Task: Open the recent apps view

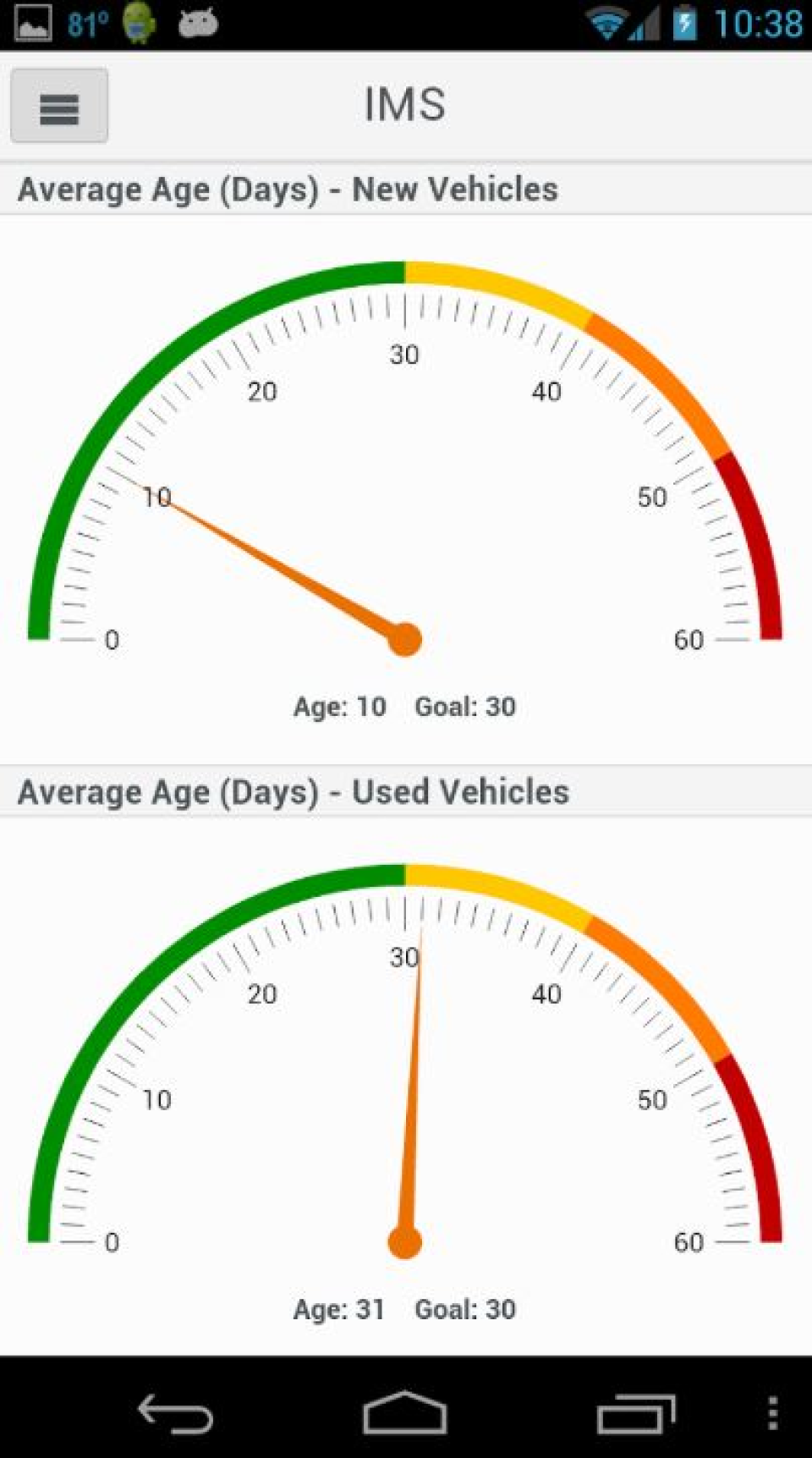Action: coord(635,1413)
